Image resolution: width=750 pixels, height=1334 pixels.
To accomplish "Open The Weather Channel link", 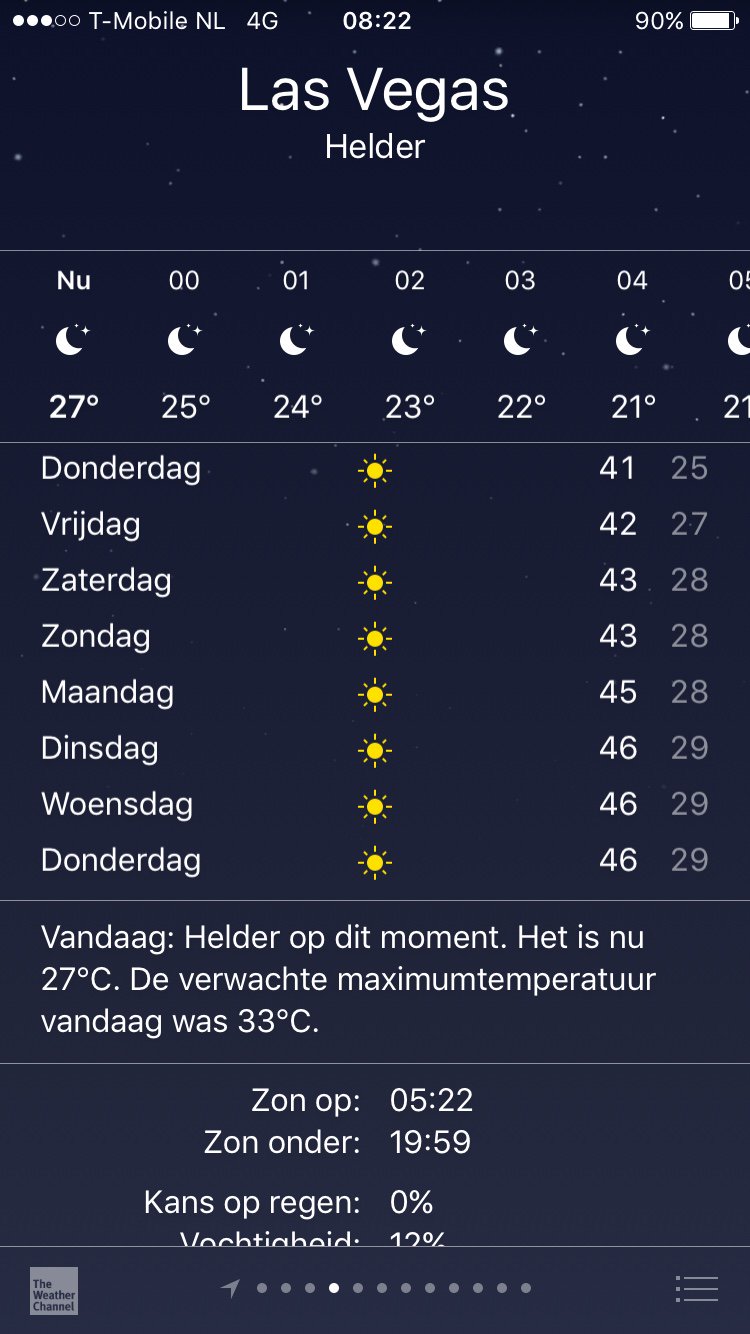I will (x=54, y=1290).
